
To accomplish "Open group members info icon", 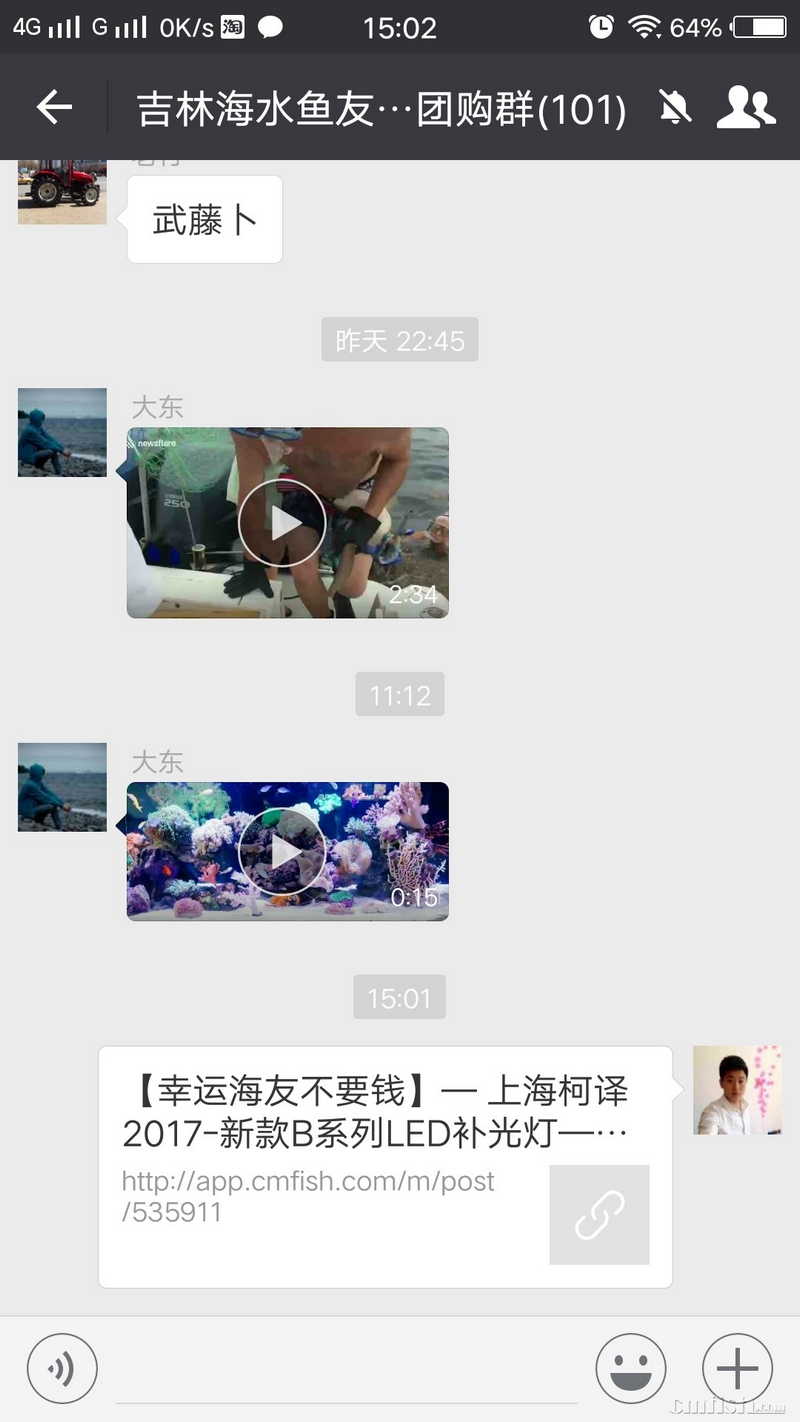I will 746,107.
